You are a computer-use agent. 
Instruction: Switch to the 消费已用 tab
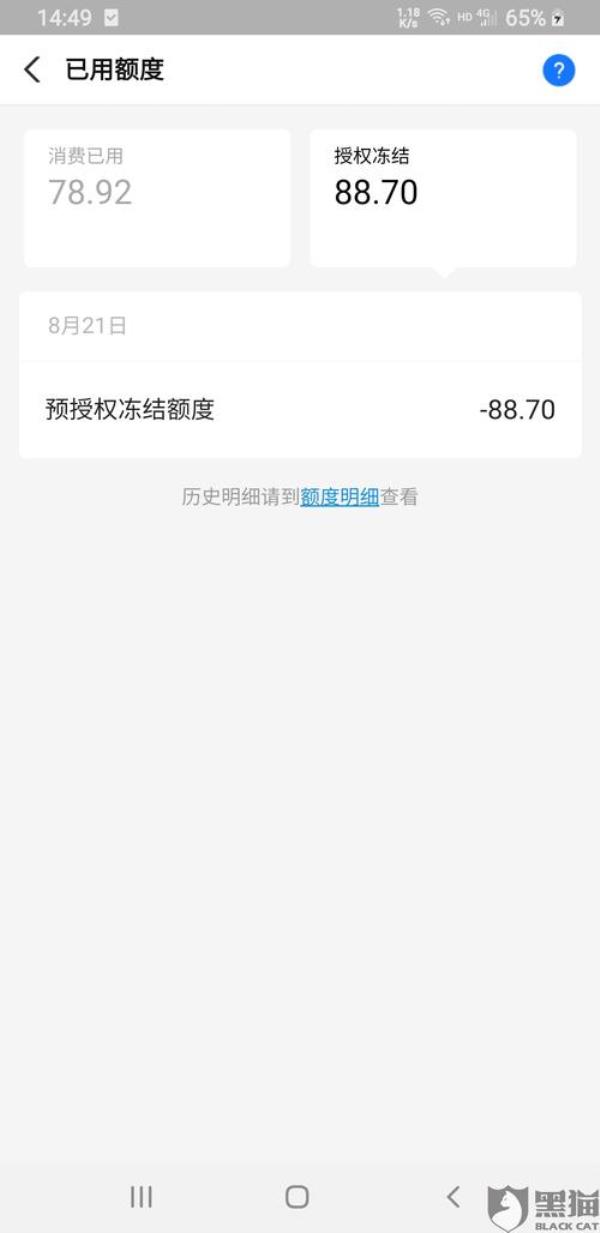157,197
